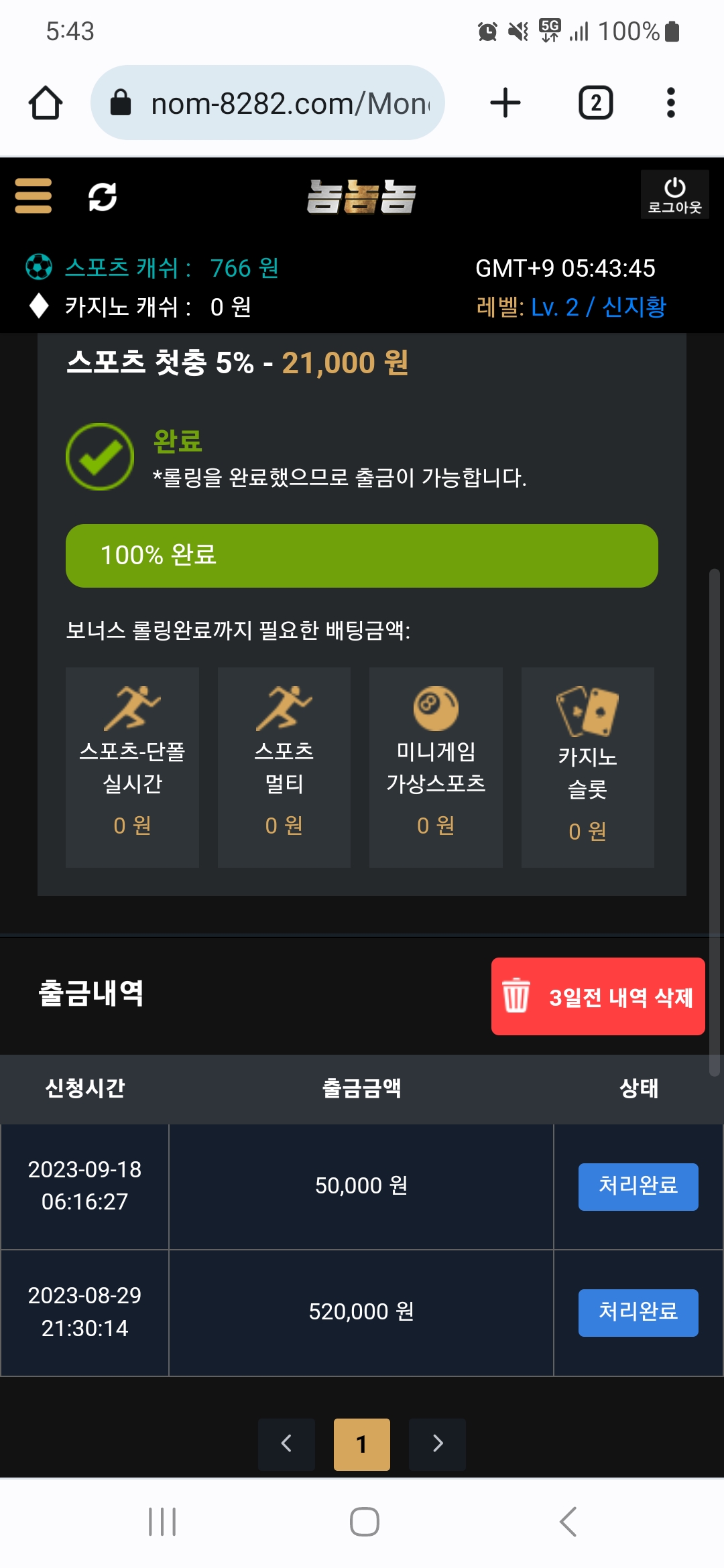Screen dimensions: 724x1568
Task: Refresh the cash balance
Action: 103,196
